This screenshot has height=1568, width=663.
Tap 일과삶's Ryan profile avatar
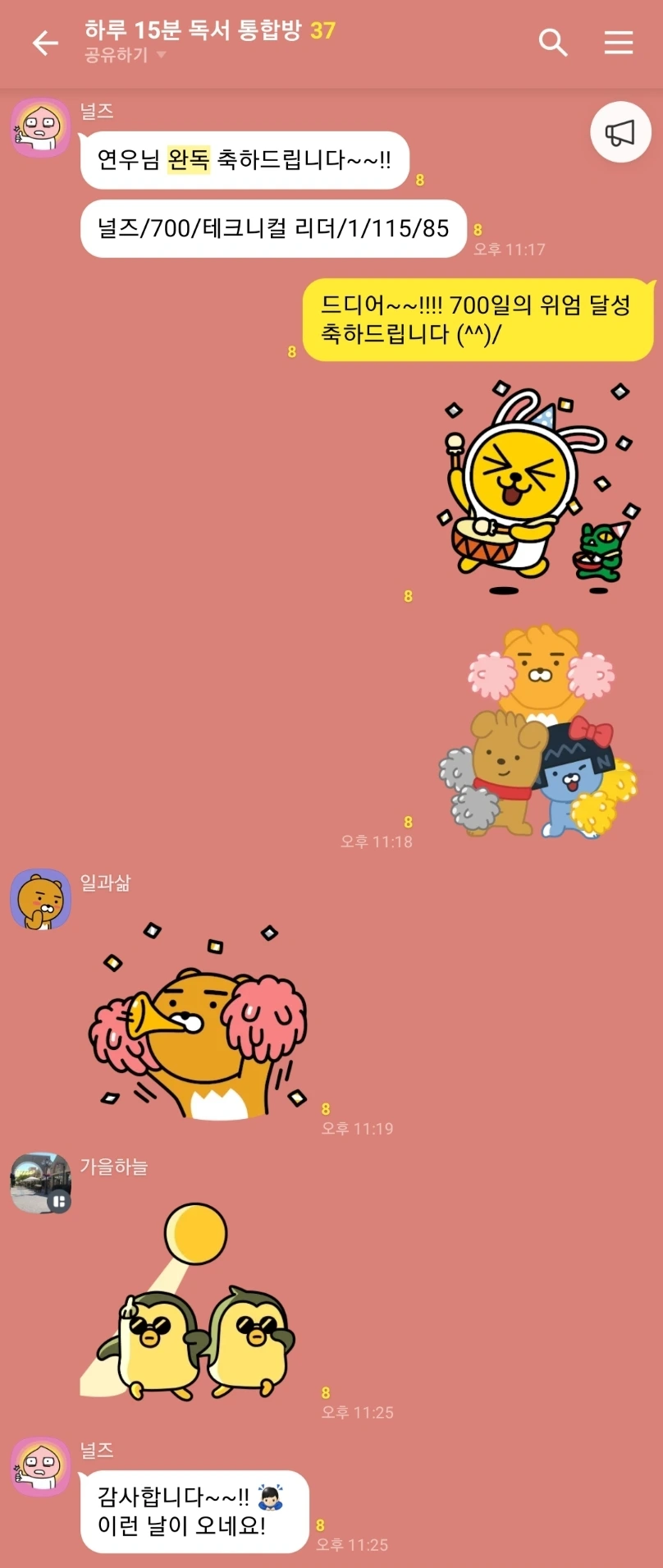(x=40, y=898)
